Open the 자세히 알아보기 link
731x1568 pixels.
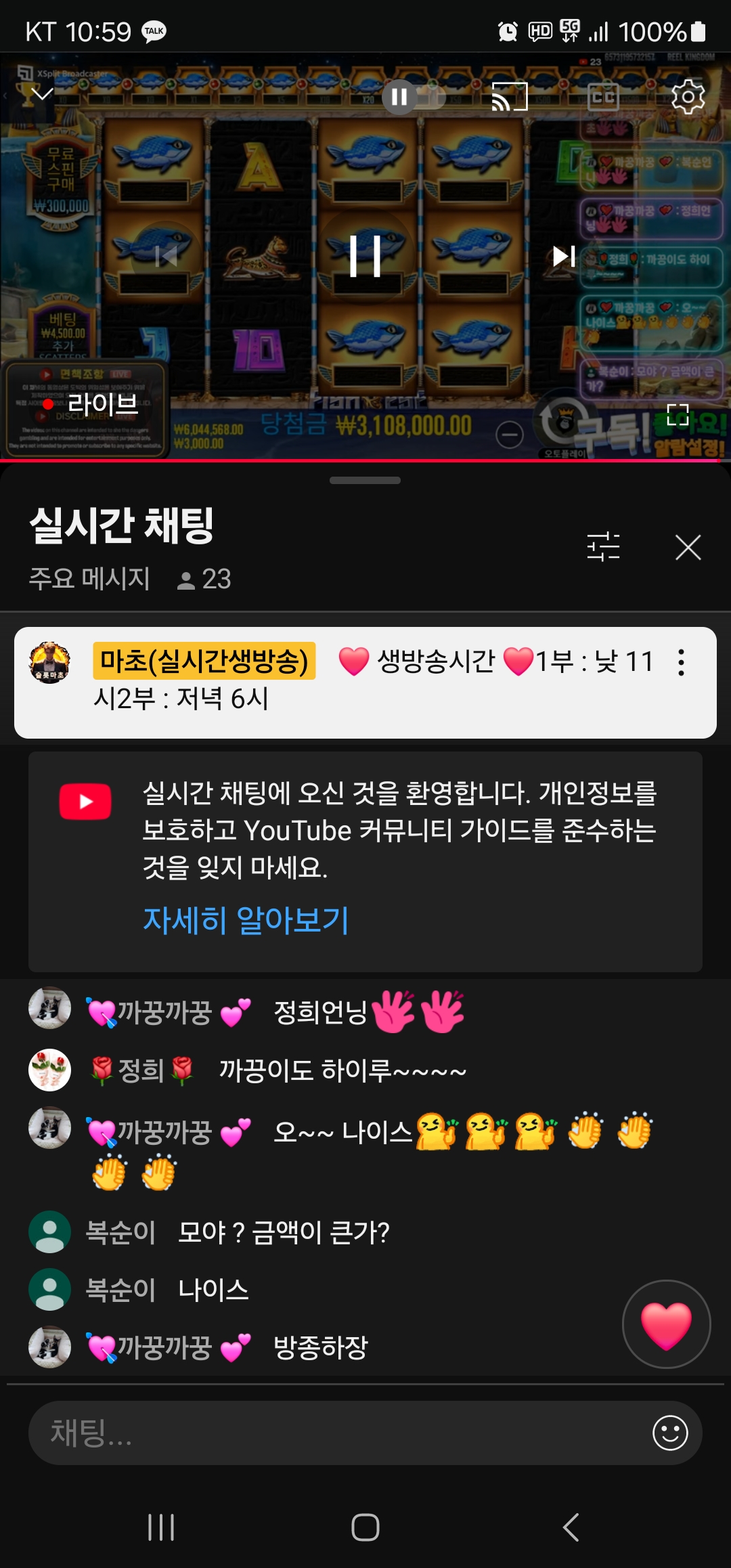point(246,920)
